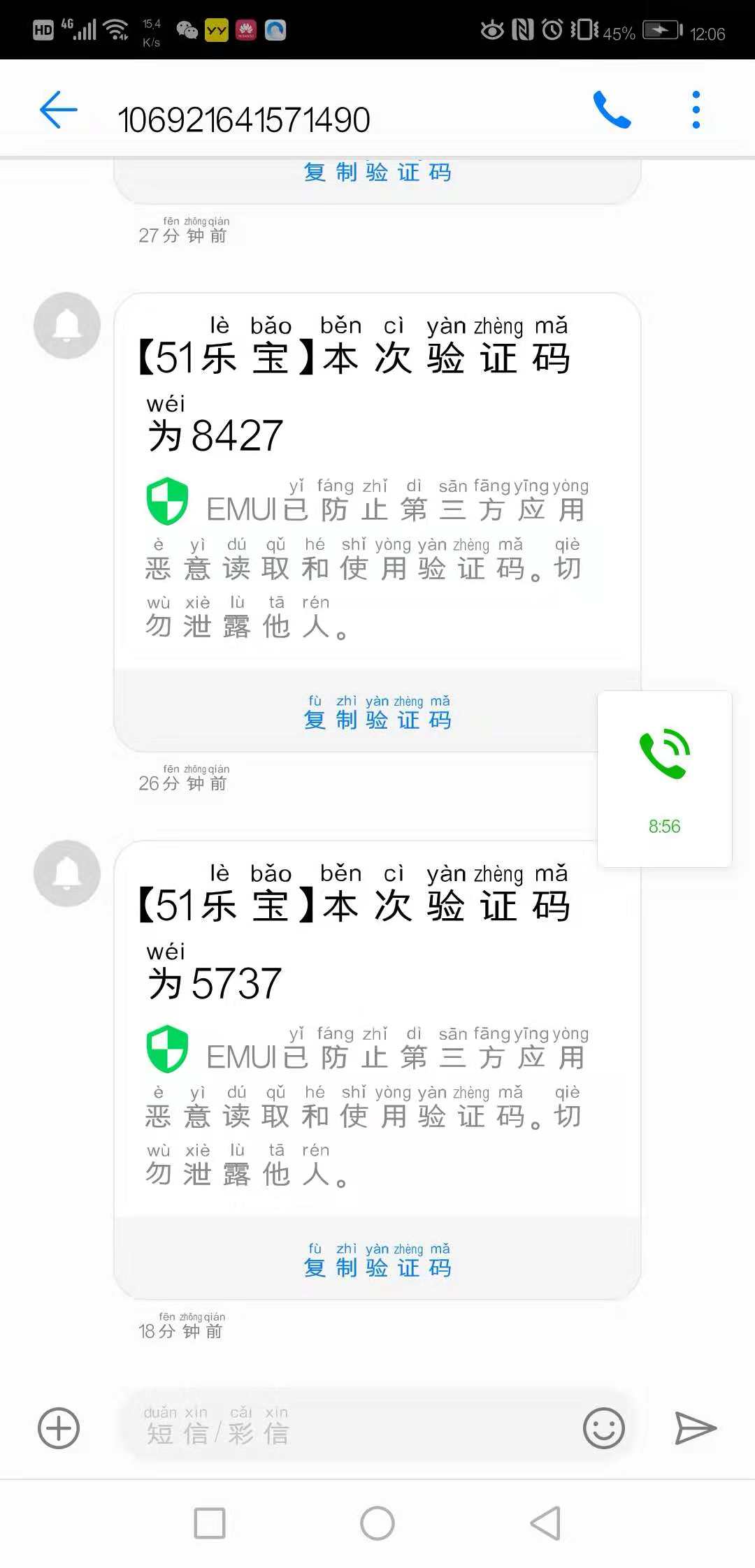Return to the ongoing call bubble

coord(665,779)
